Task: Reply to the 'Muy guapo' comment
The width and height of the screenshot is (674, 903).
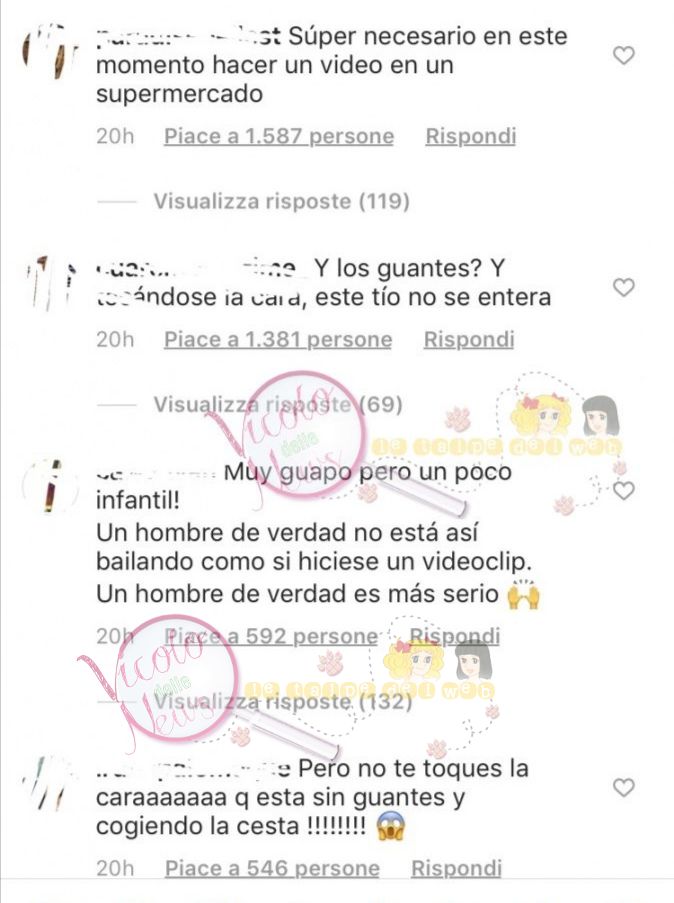Action: pos(454,636)
